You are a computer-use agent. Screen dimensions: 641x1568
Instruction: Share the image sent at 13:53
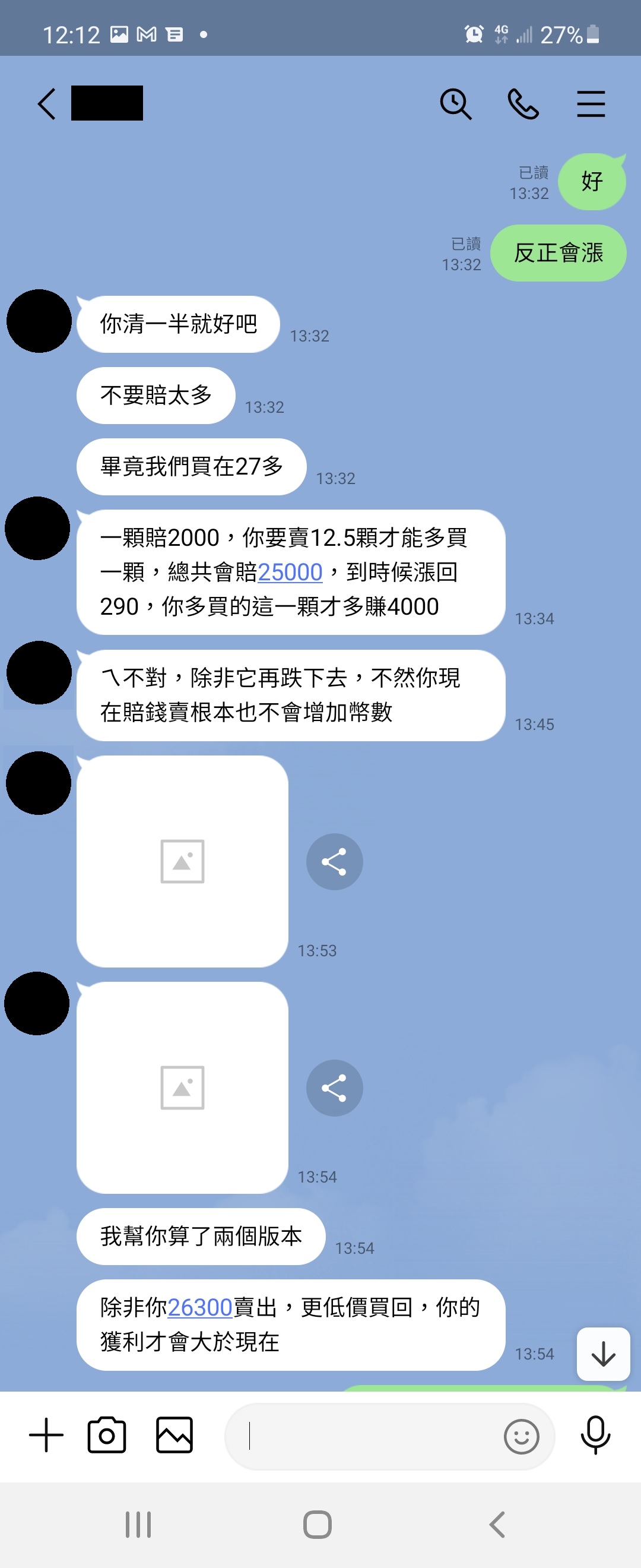point(334,861)
